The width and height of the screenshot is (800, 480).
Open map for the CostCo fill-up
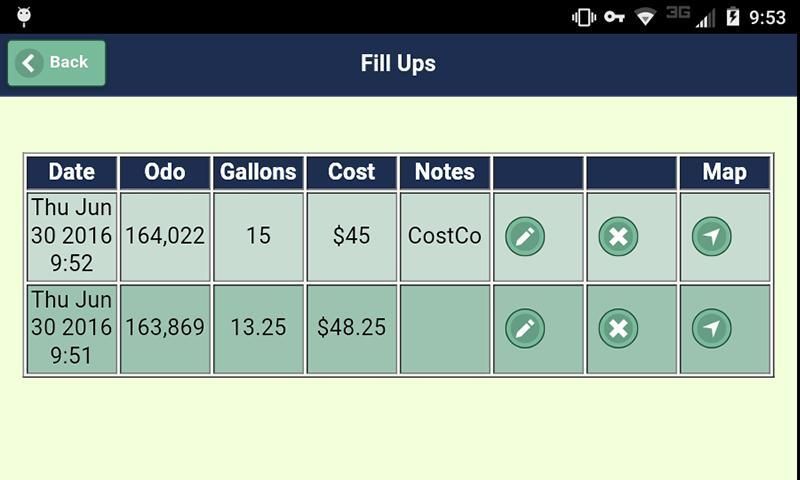(x=711, y=237)
